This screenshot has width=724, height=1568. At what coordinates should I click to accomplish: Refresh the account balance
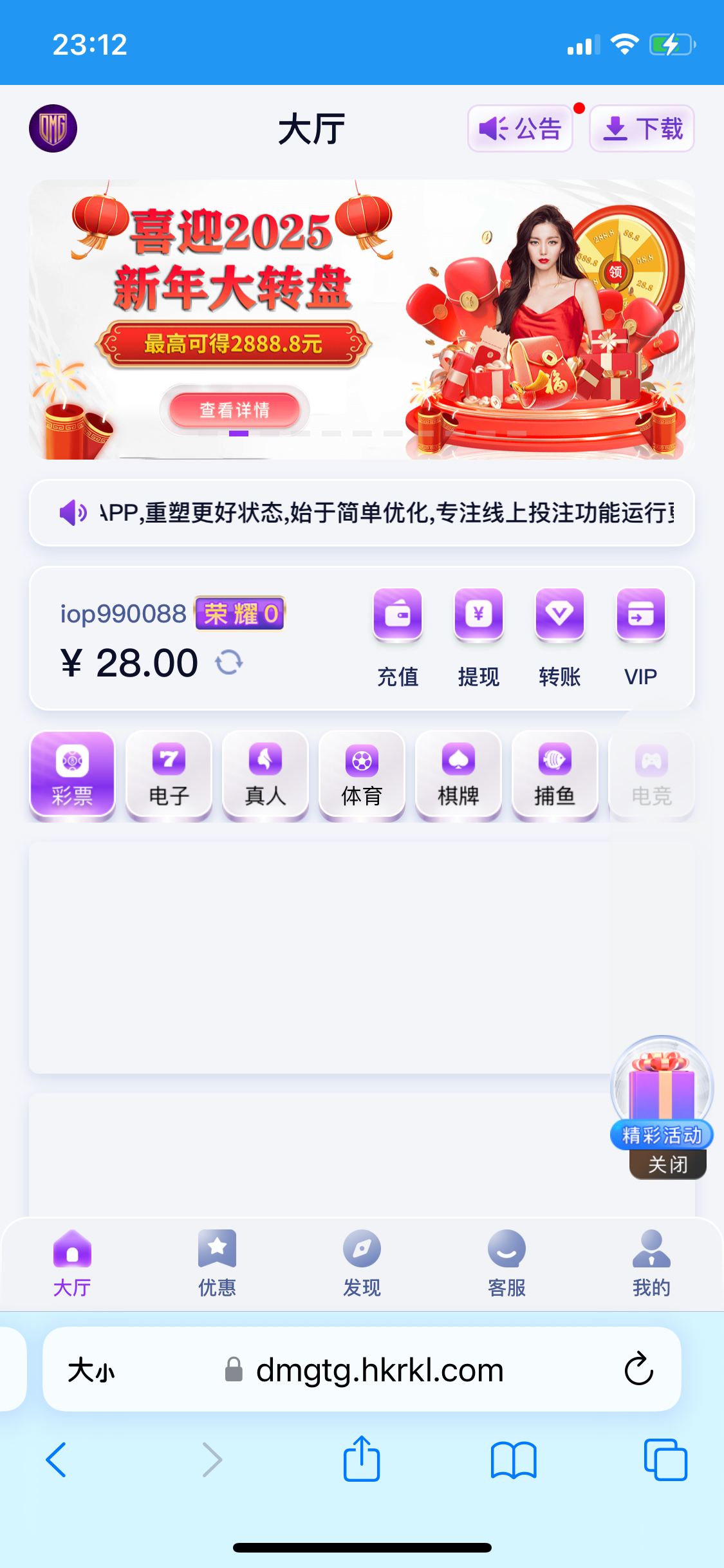pyautogui.click(x=228, y=662)
